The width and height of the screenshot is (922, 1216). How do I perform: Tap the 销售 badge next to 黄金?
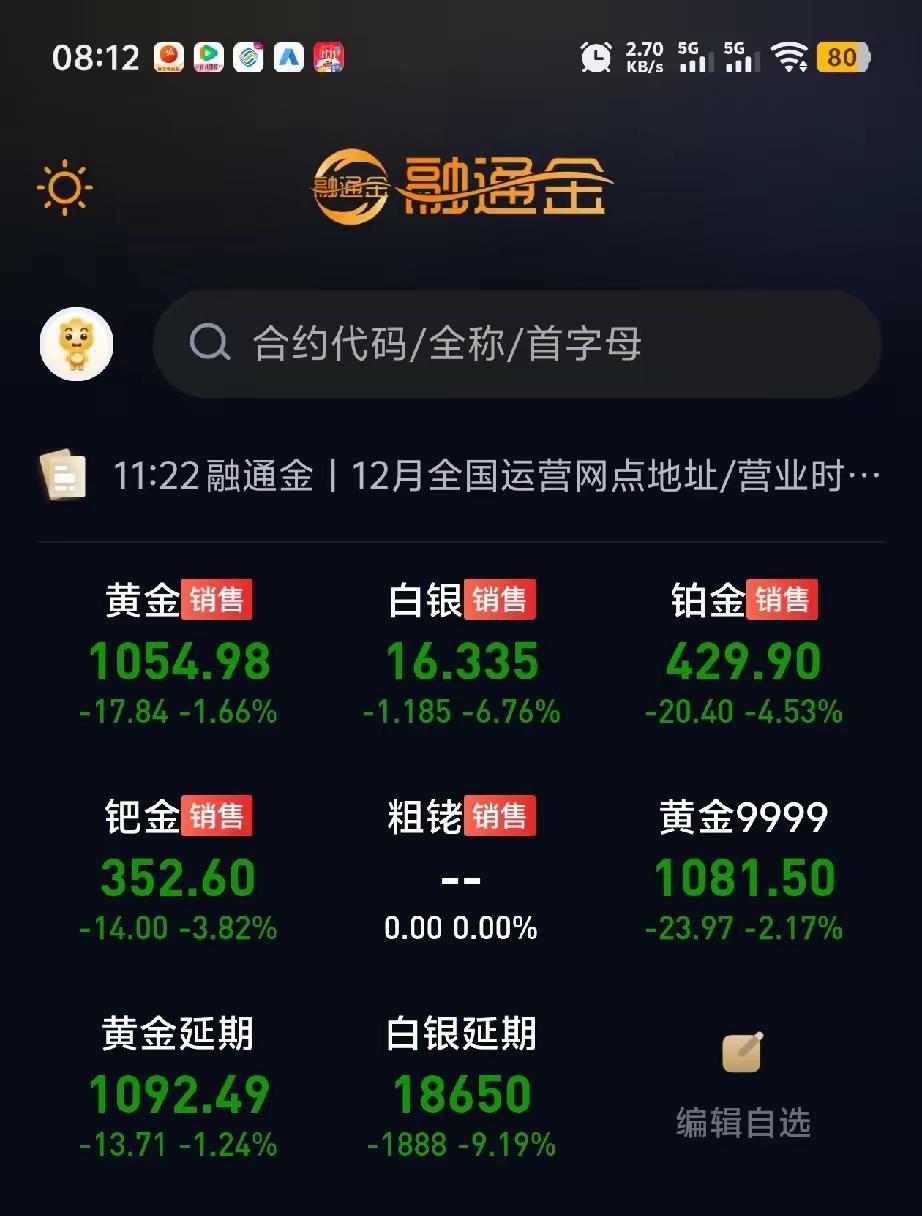point(216,598)
